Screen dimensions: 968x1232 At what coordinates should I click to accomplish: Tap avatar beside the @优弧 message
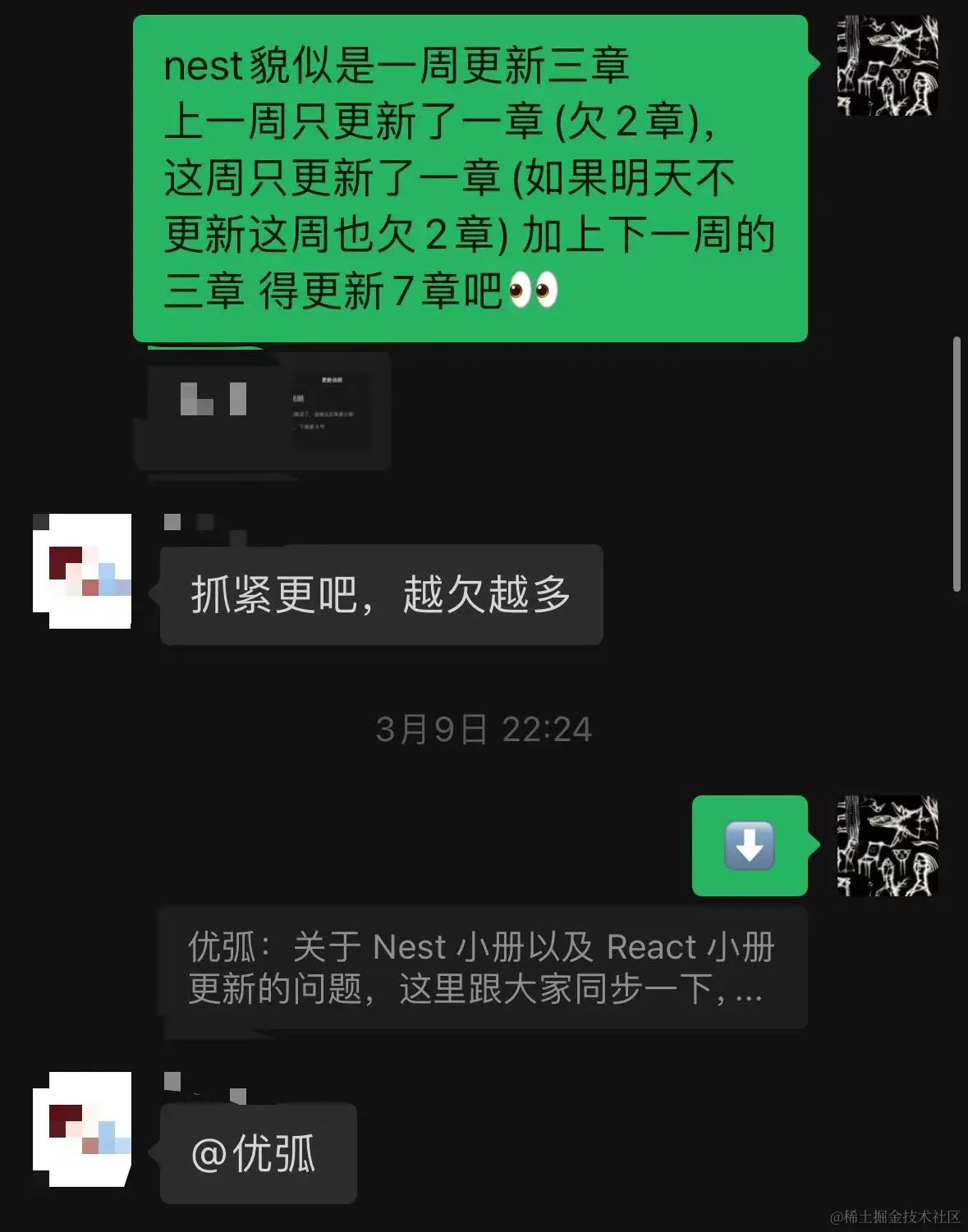tap(82, 1129)
